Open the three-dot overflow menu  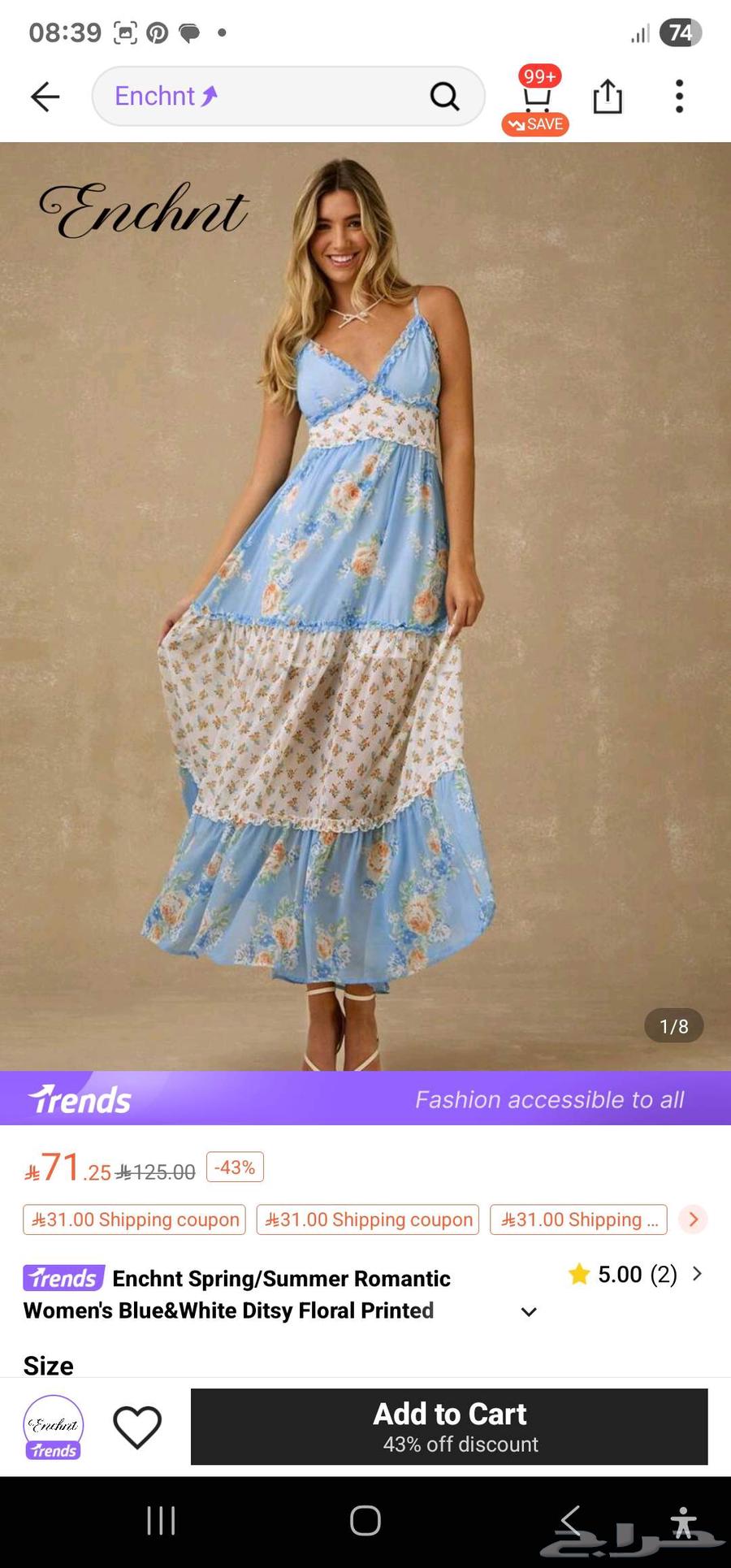click(679, 97)
